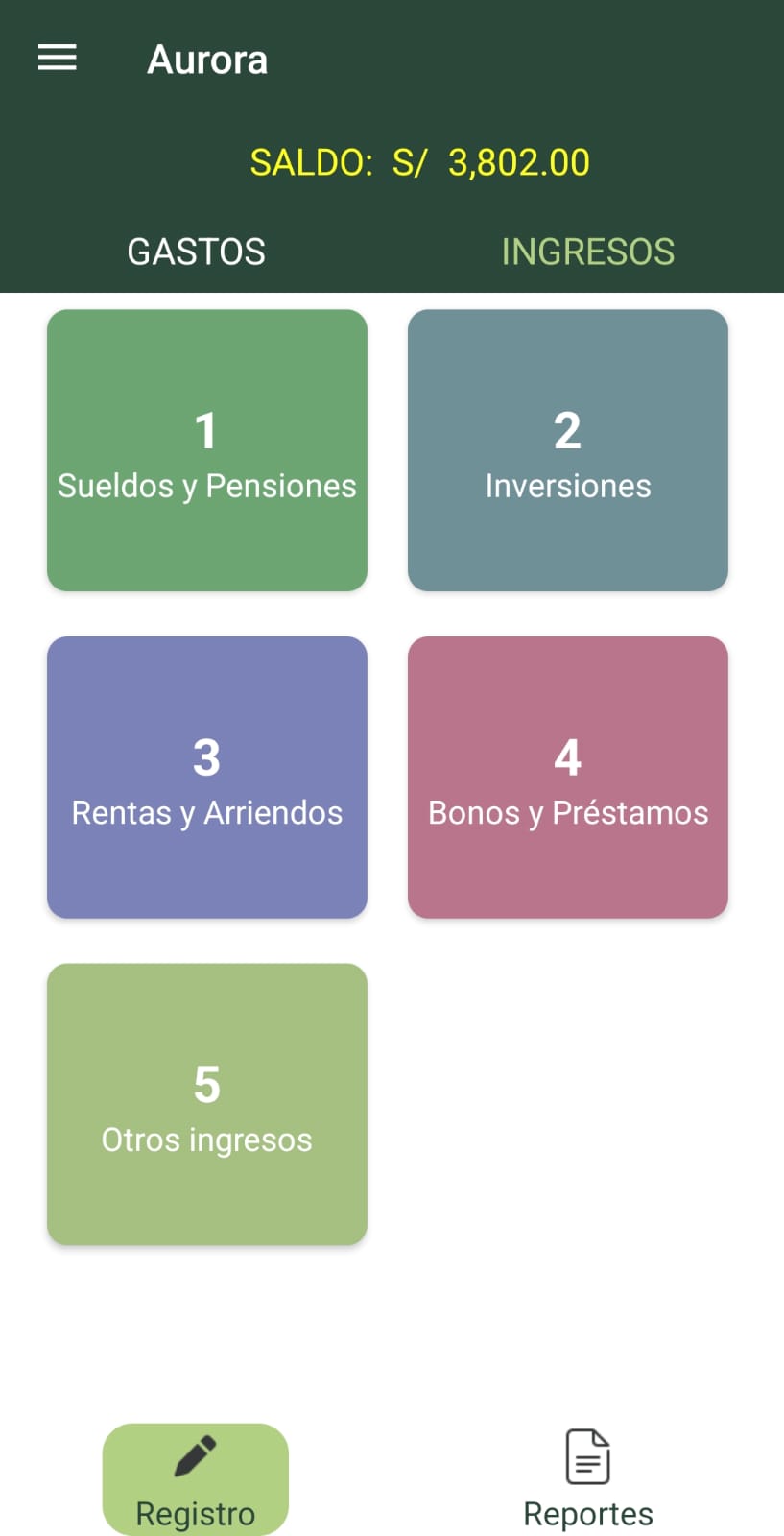
Task: Open the hamburger navigation menu
Action: [58, 59]
